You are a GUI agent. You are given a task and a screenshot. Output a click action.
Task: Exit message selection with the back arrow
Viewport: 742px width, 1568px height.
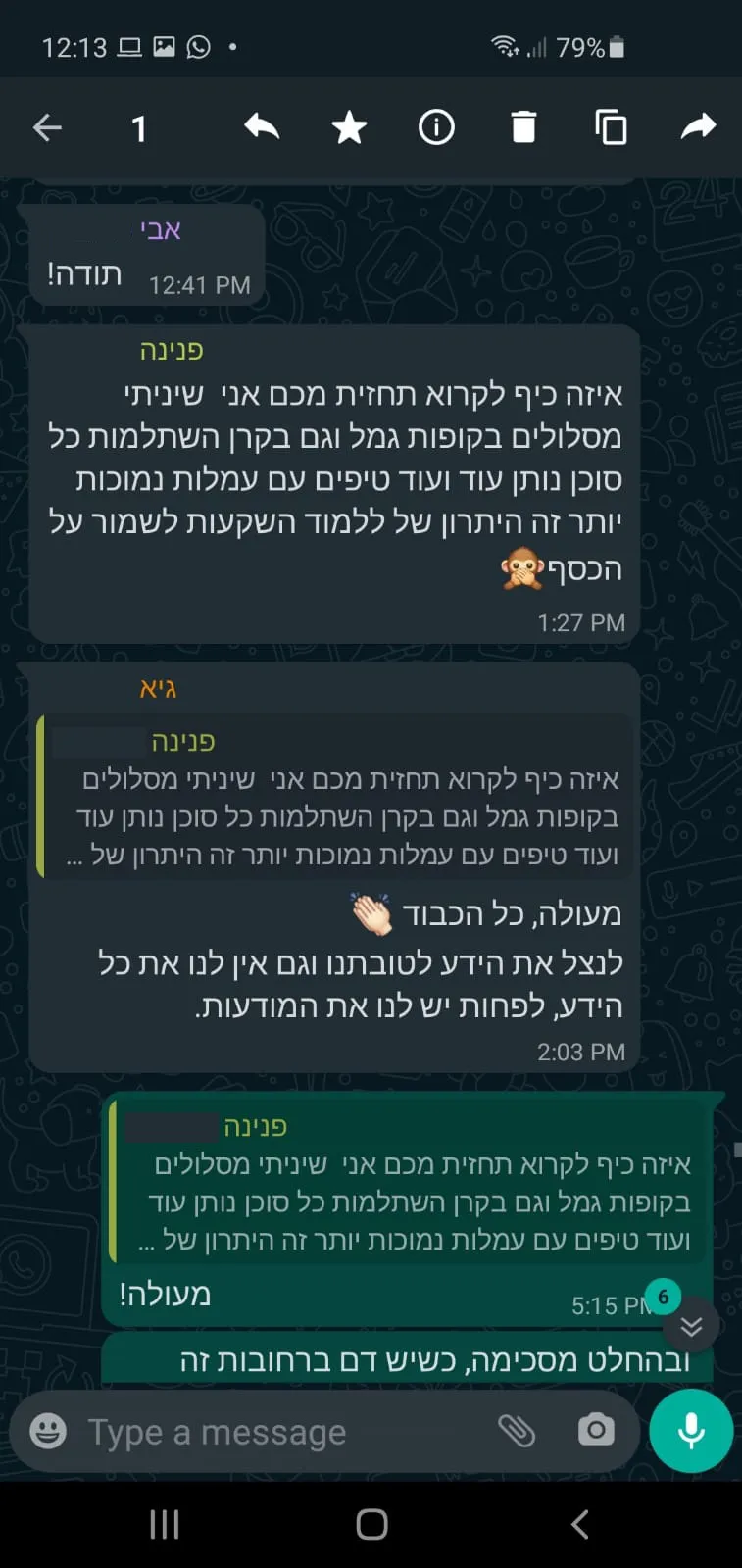(x=47, y=127)
